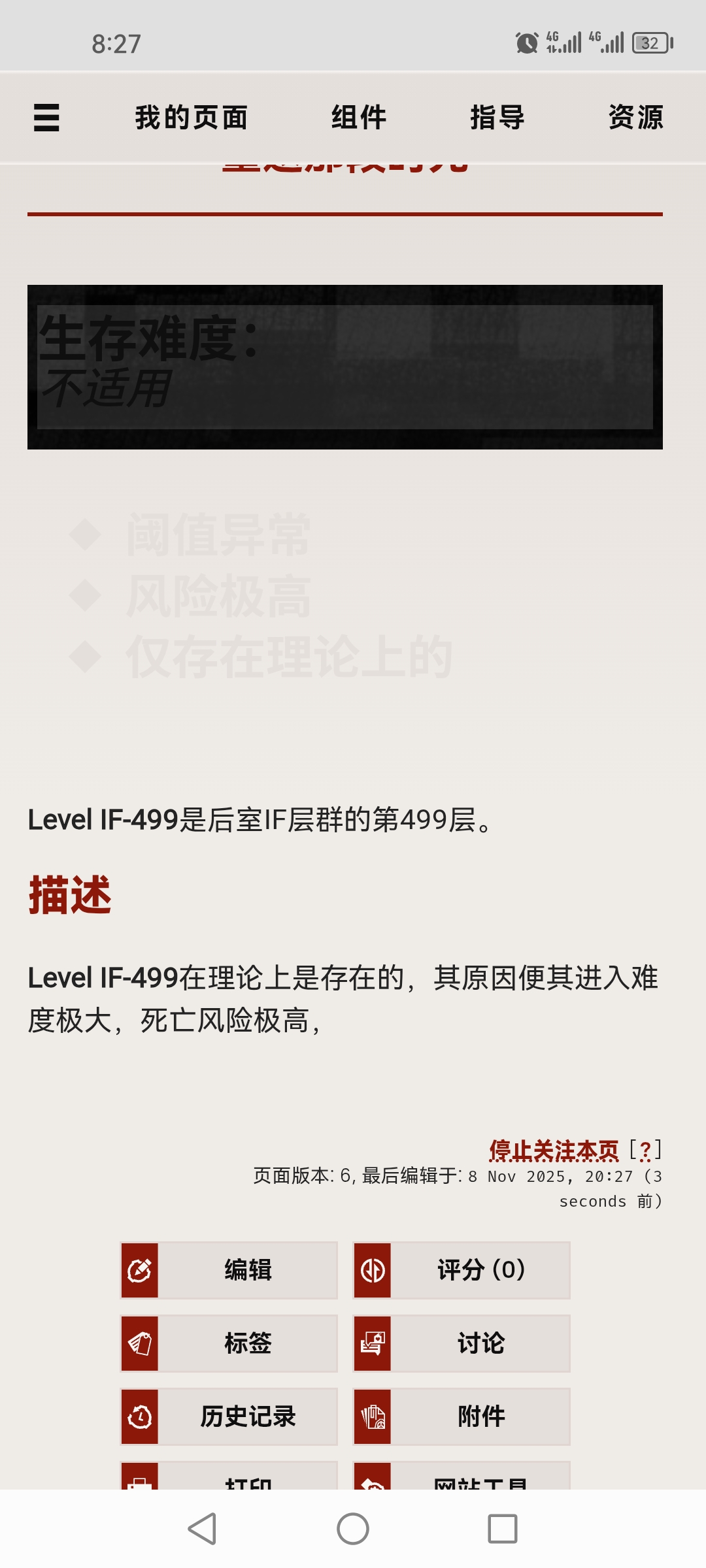Open the 附件 attachments button
The width and height of the screenshot is (706, 1568).
tap(462, 1416)
